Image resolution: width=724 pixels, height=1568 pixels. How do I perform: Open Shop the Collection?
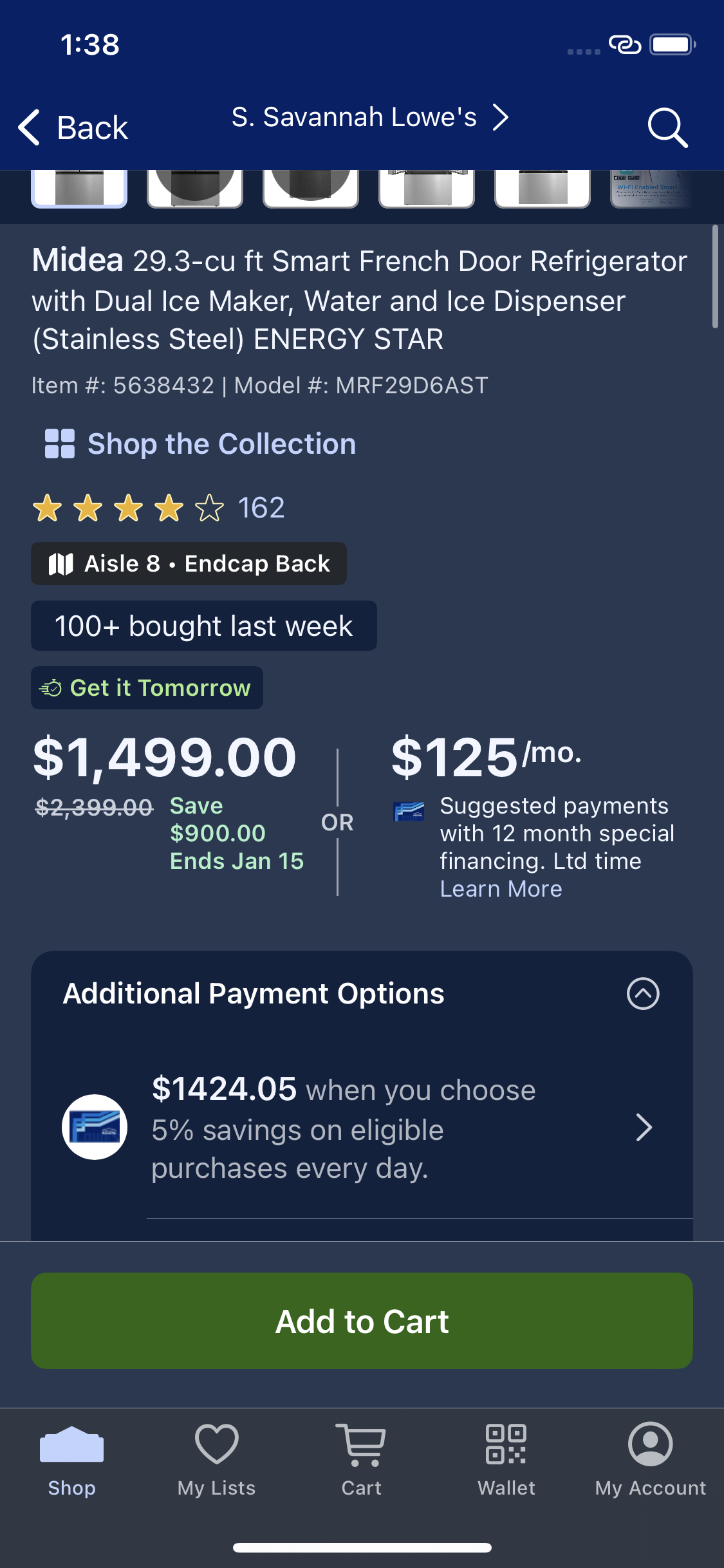200,443
